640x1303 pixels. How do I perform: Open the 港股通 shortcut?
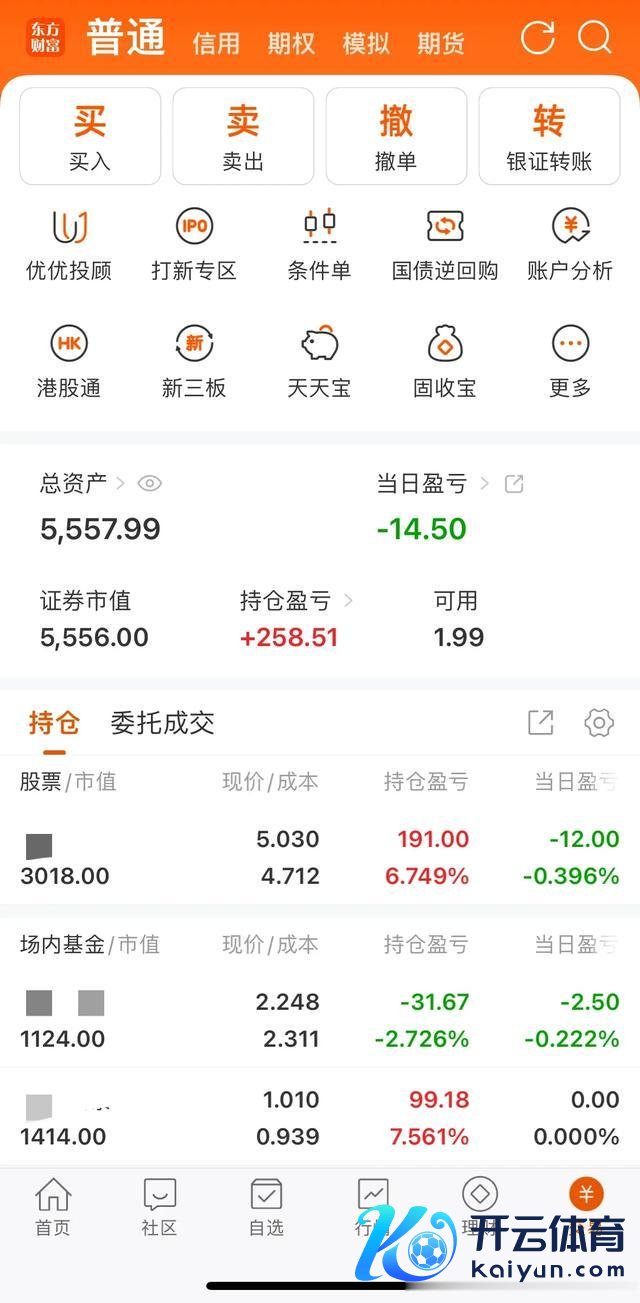[69, 361]
